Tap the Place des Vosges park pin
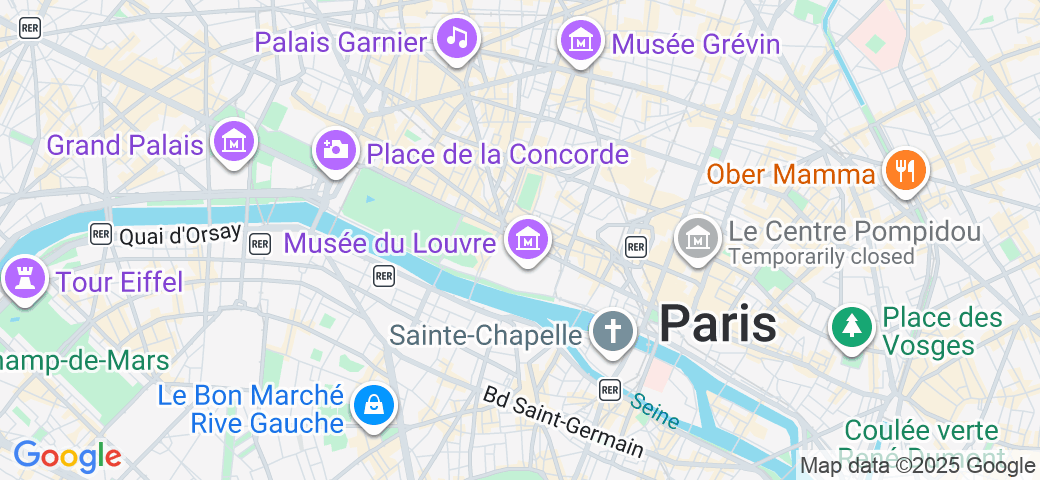 point(851,327)
